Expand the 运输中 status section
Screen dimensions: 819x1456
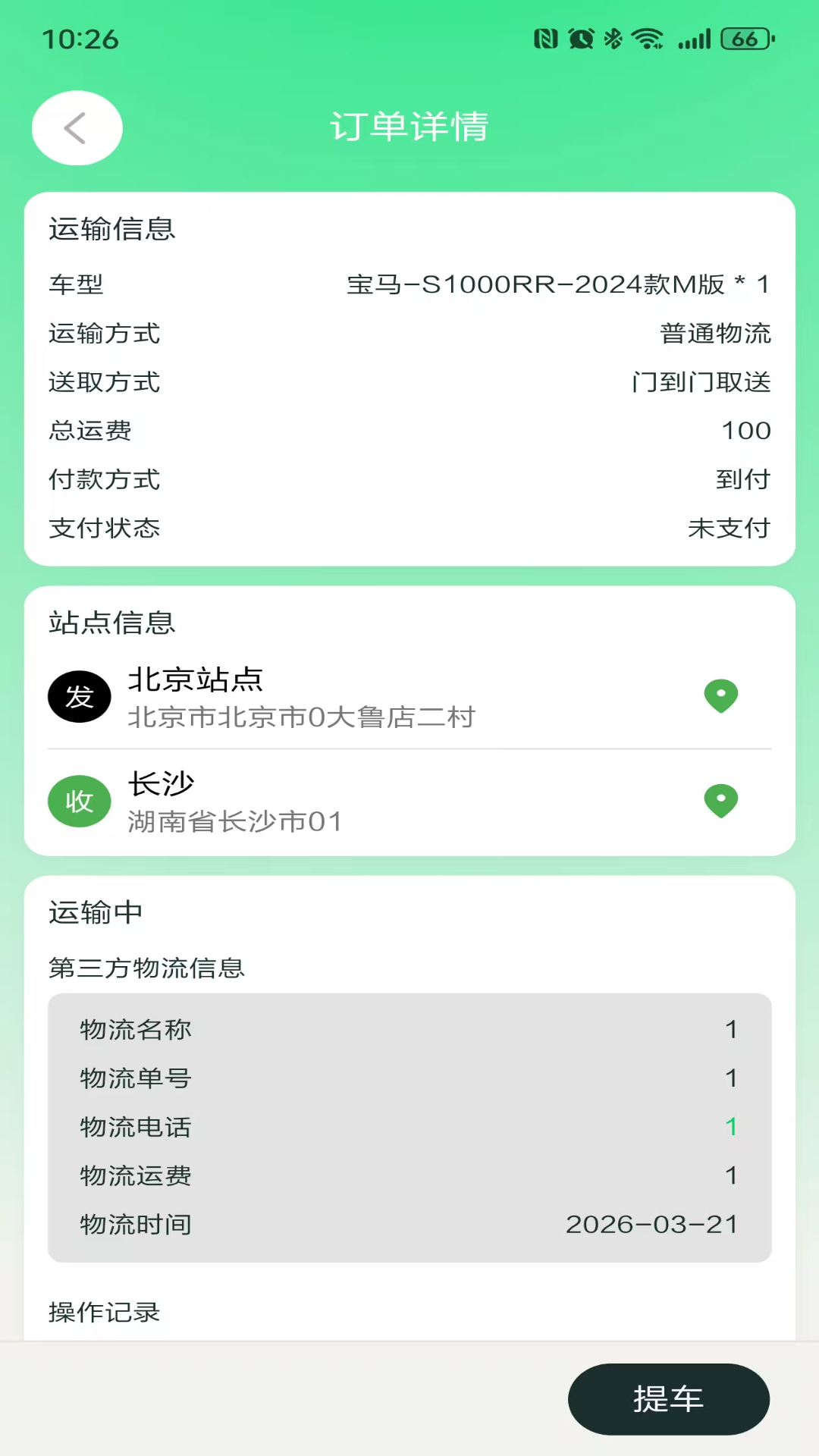tap(94, 913)
